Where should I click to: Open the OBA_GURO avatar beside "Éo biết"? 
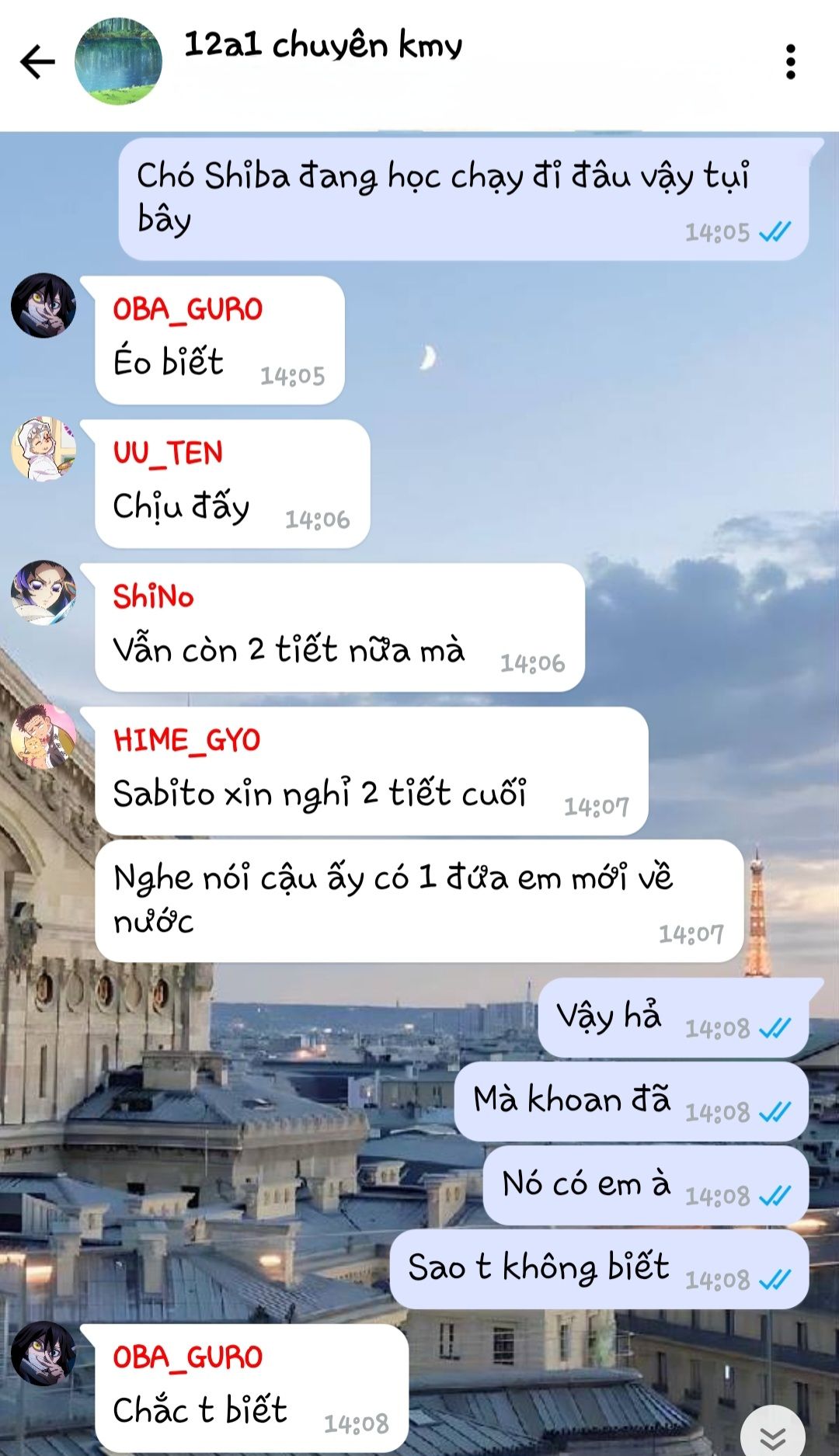pyautogui.click(x=44, y=305)
